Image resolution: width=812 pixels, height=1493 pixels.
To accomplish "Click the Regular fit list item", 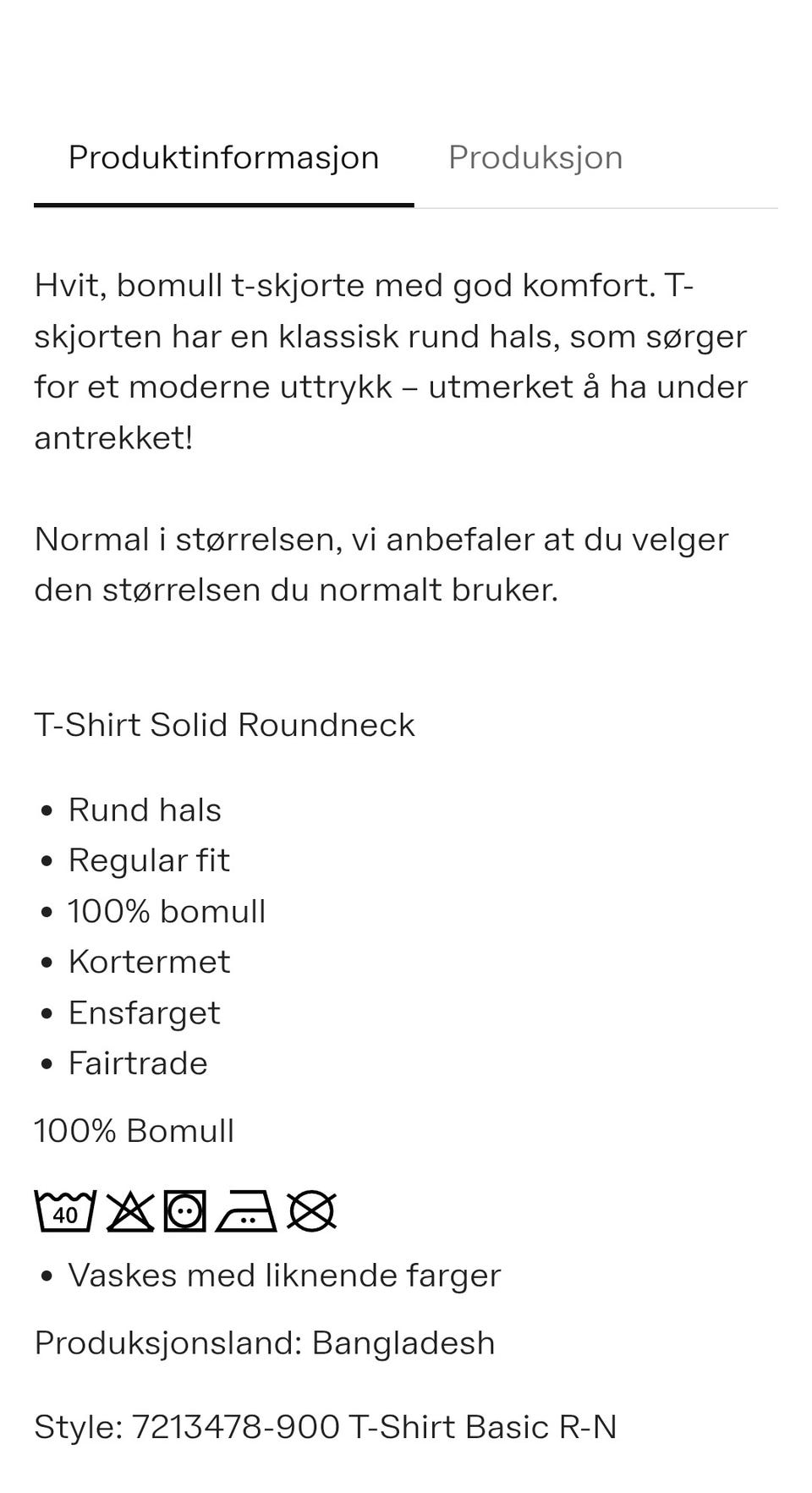I will tap(149, 860).
